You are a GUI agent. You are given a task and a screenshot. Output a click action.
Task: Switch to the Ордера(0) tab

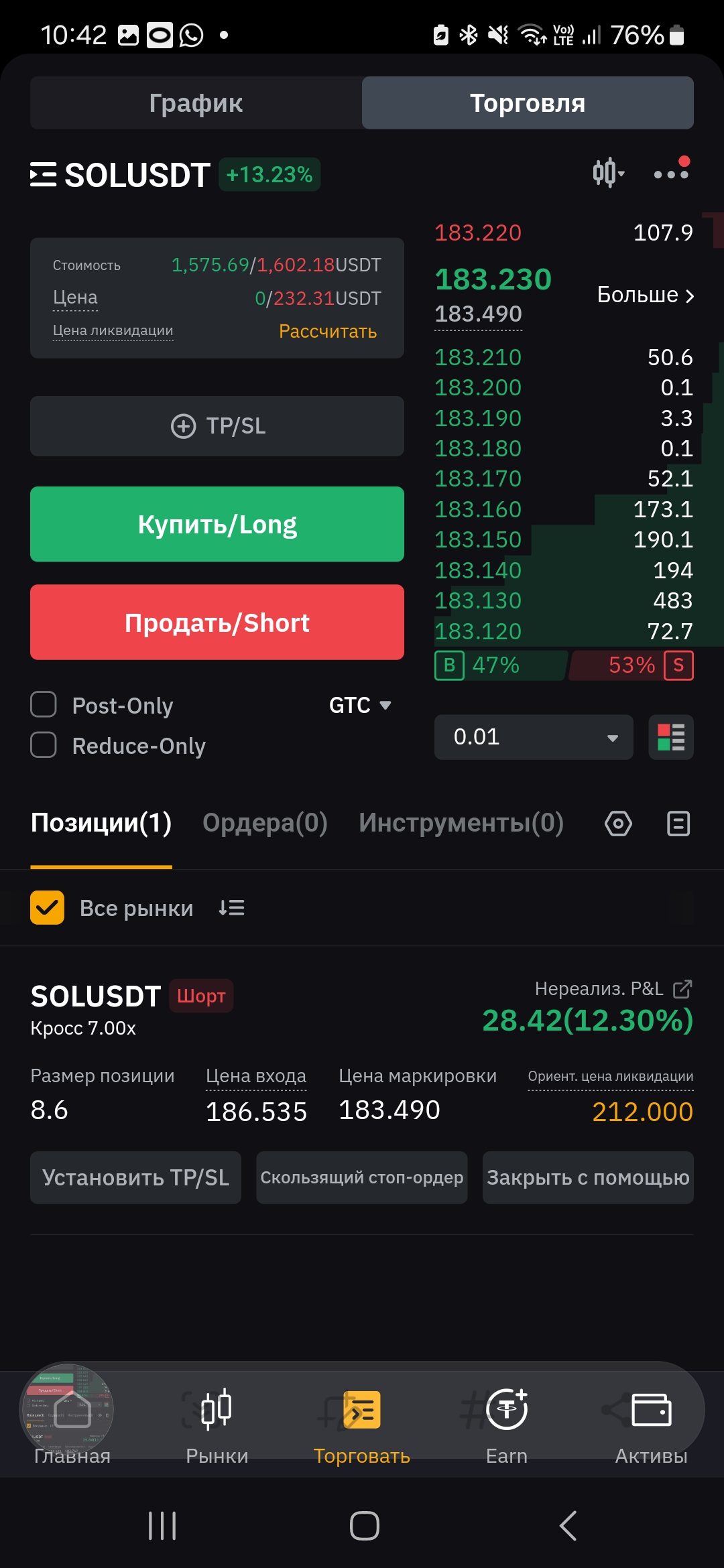coord(265,823)
